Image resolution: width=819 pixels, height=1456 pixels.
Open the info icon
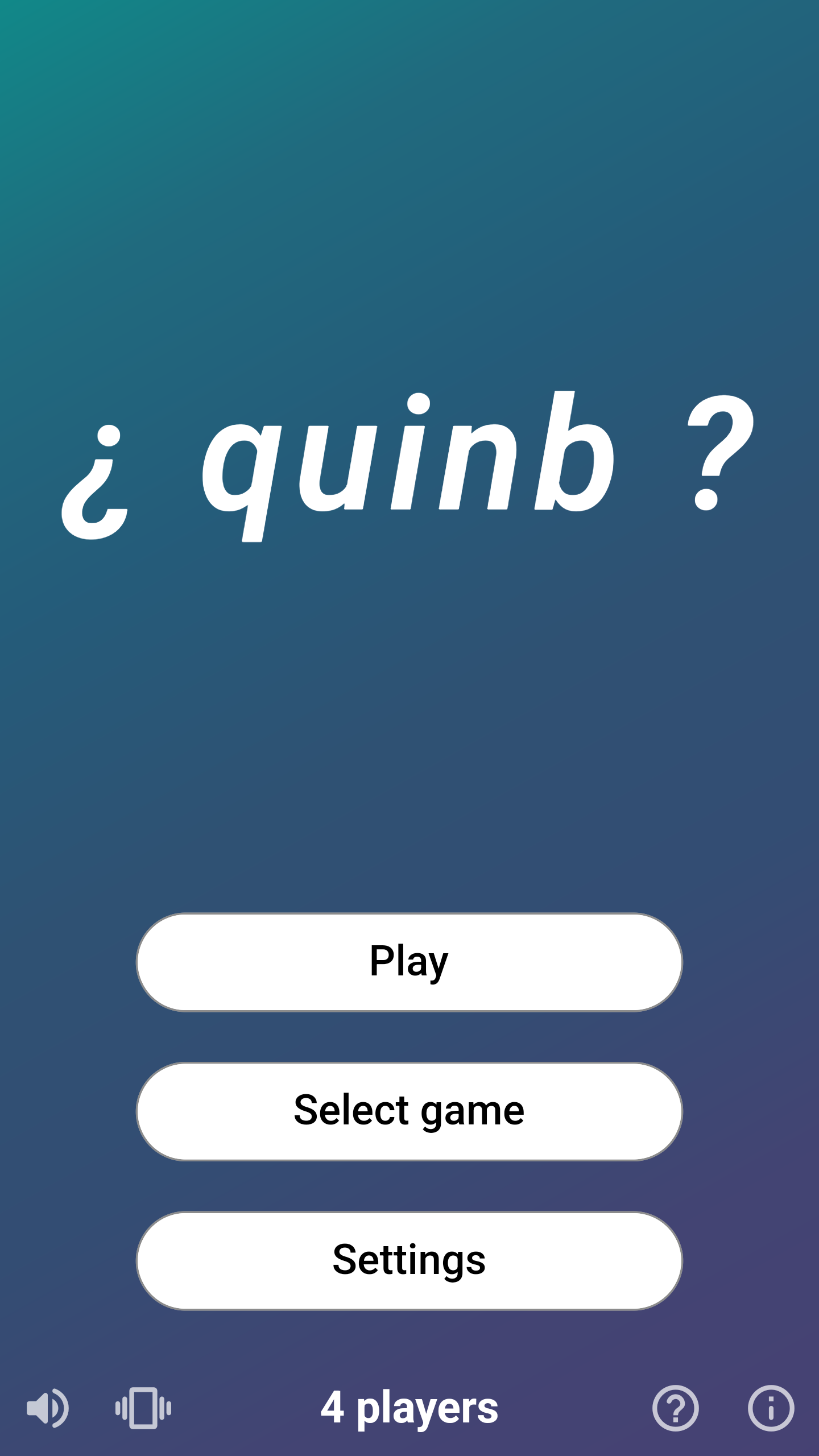771,1408
